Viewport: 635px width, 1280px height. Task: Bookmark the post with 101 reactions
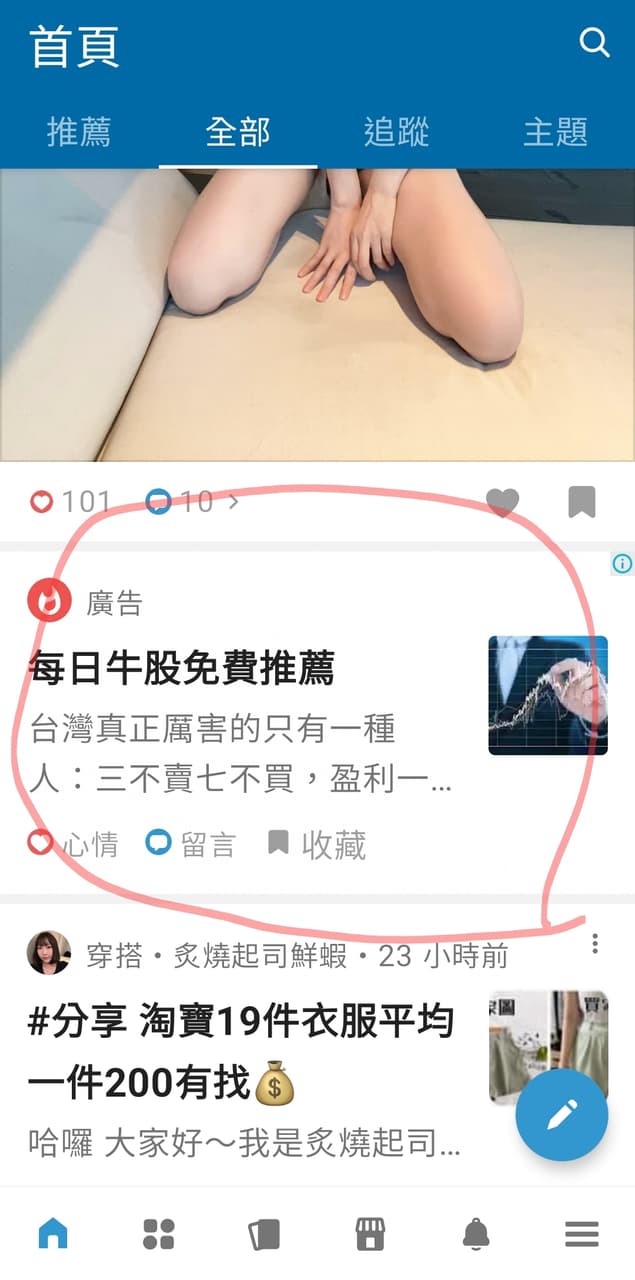(582, 502)
